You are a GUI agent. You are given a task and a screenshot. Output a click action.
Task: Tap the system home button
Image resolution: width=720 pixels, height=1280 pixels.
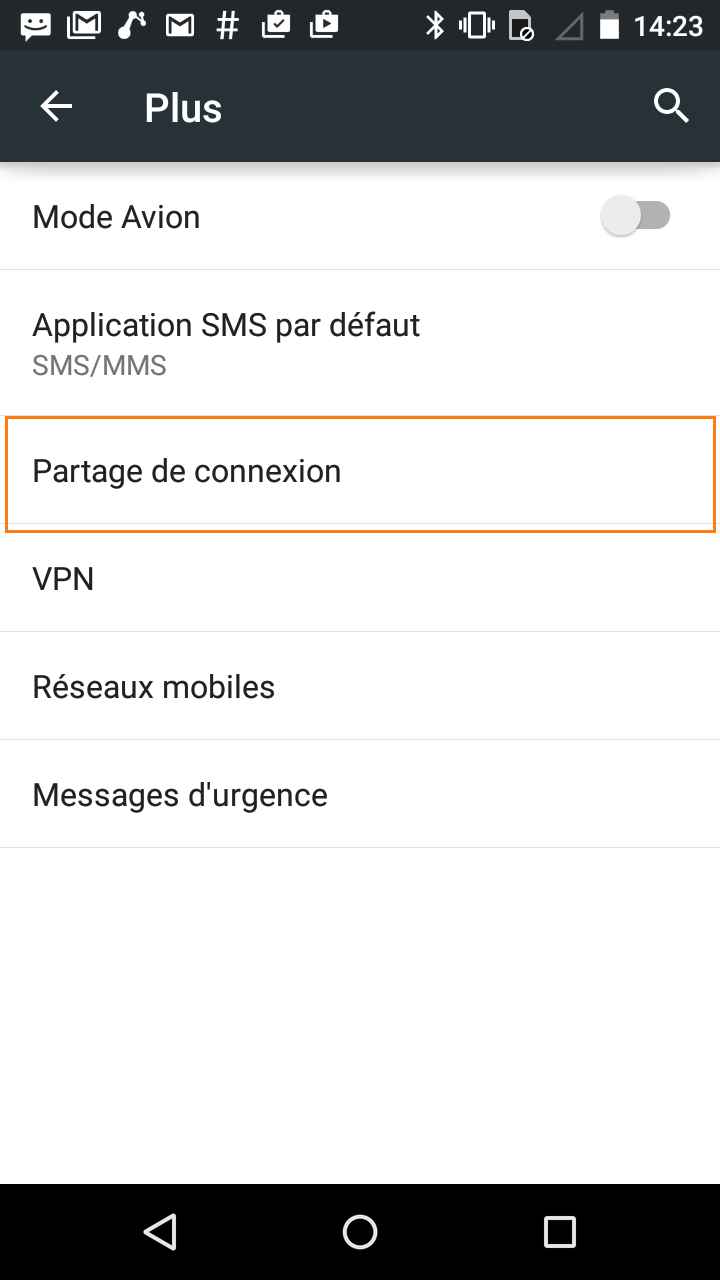tap(360, 1231)
